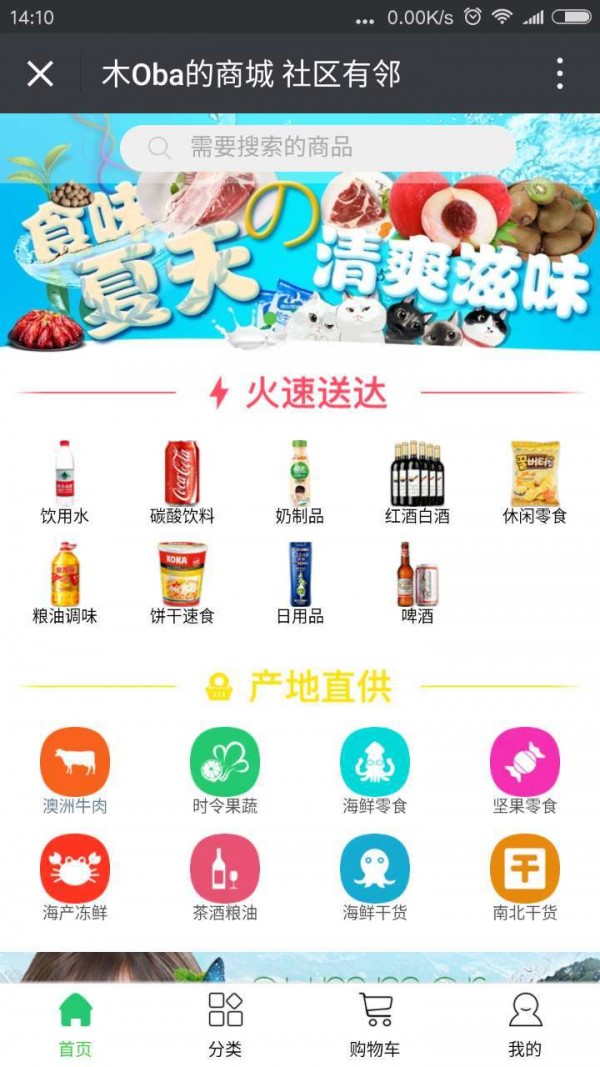Open the 粮油调味 category
The width and height of the screenshot is (600, 1067).
[65, 583]
